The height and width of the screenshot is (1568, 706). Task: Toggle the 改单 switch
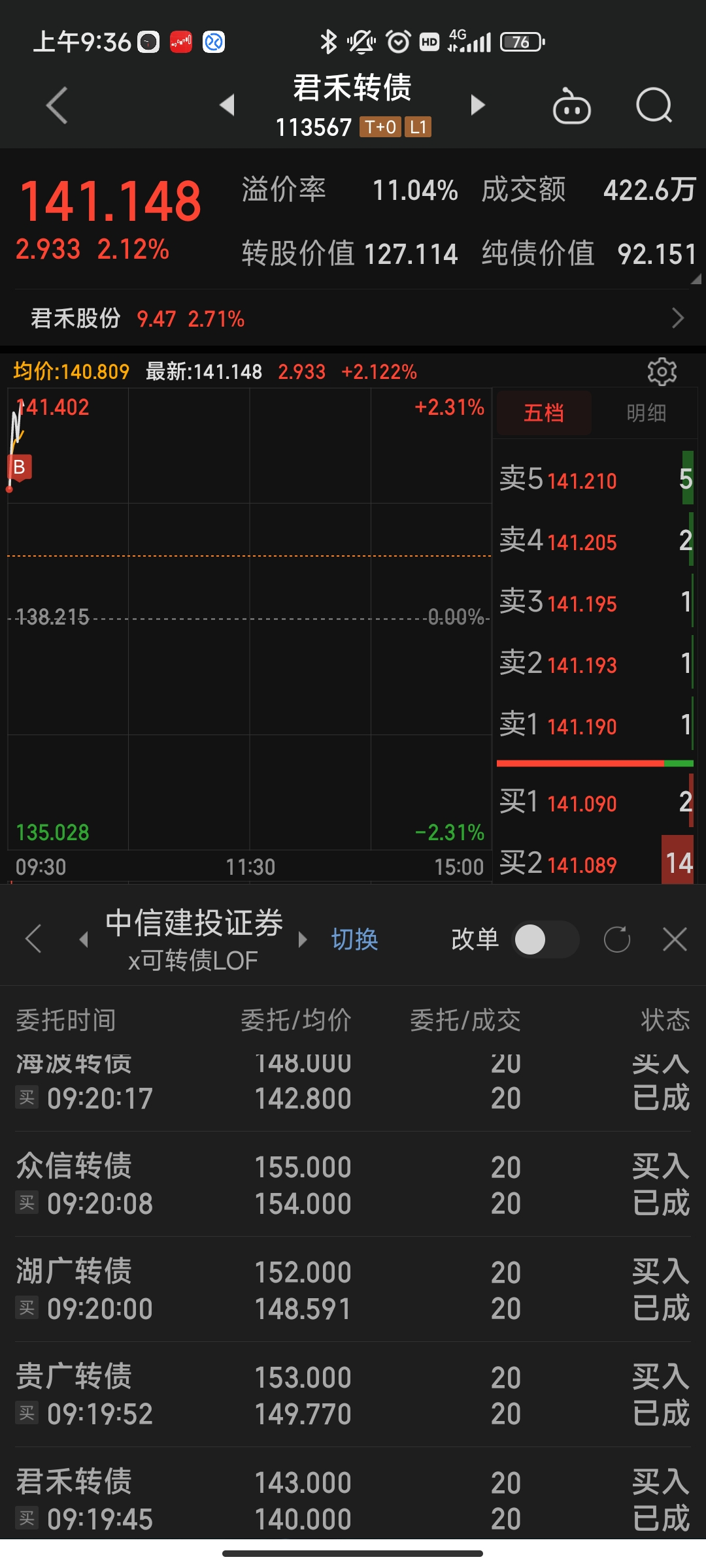[545, 939]
